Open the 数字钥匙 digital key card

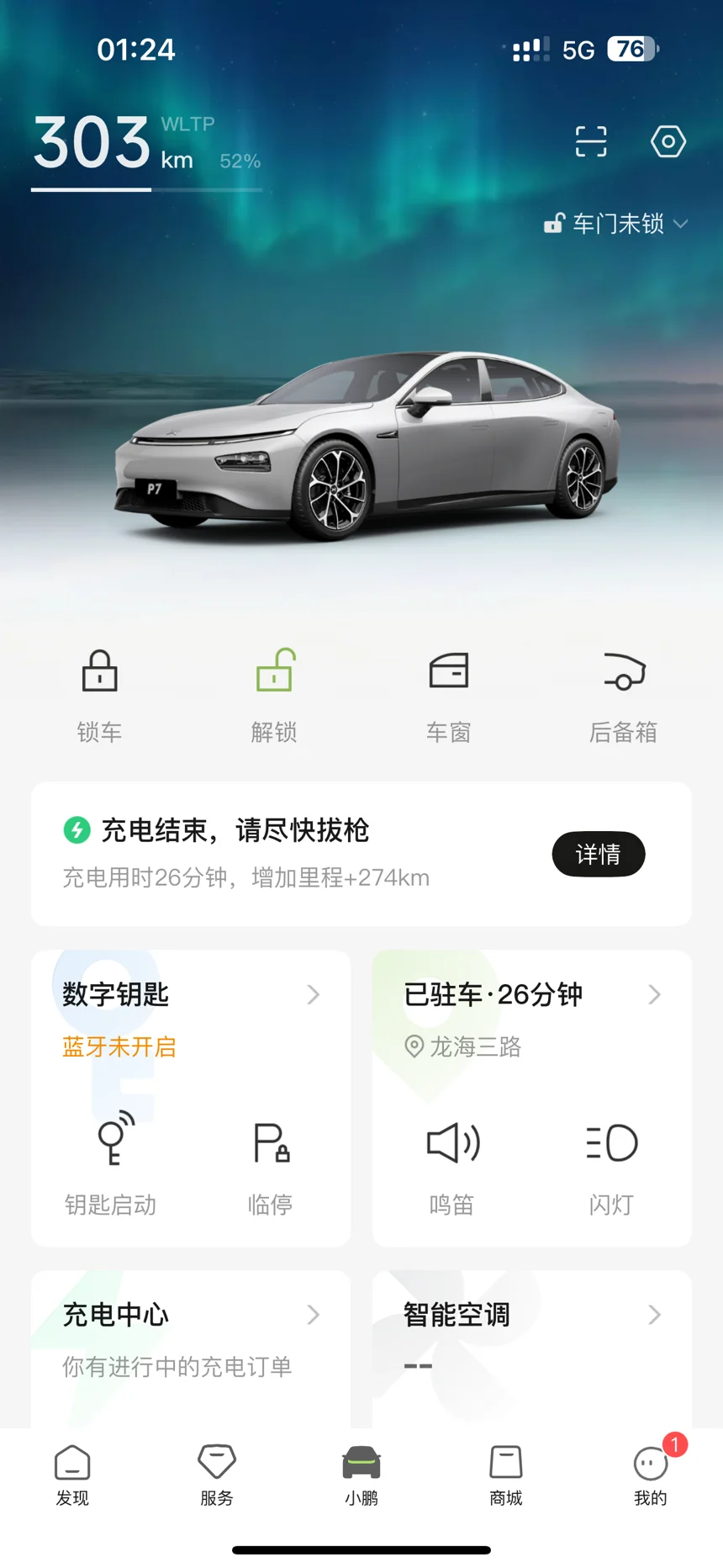pos(190,994)
